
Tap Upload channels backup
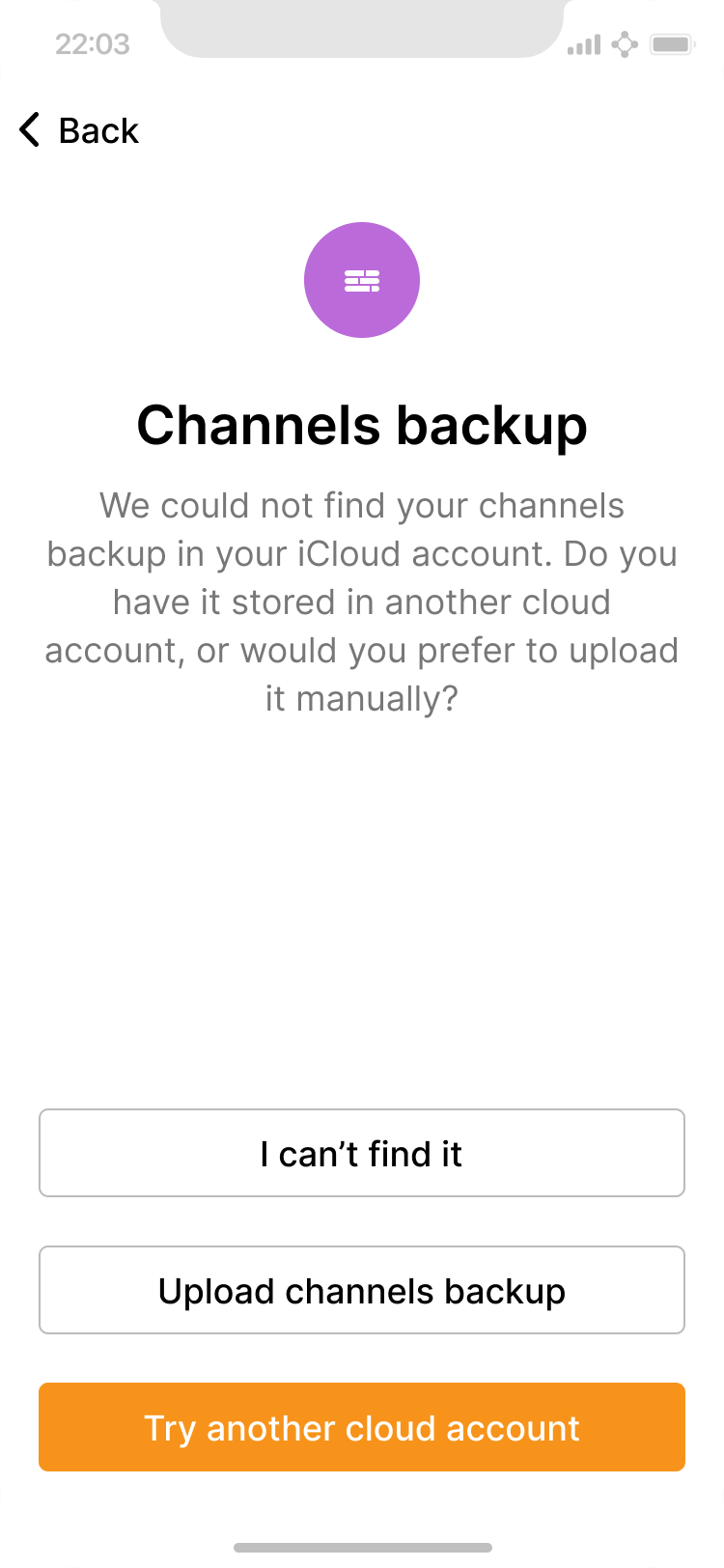(x=362, y=1291)
